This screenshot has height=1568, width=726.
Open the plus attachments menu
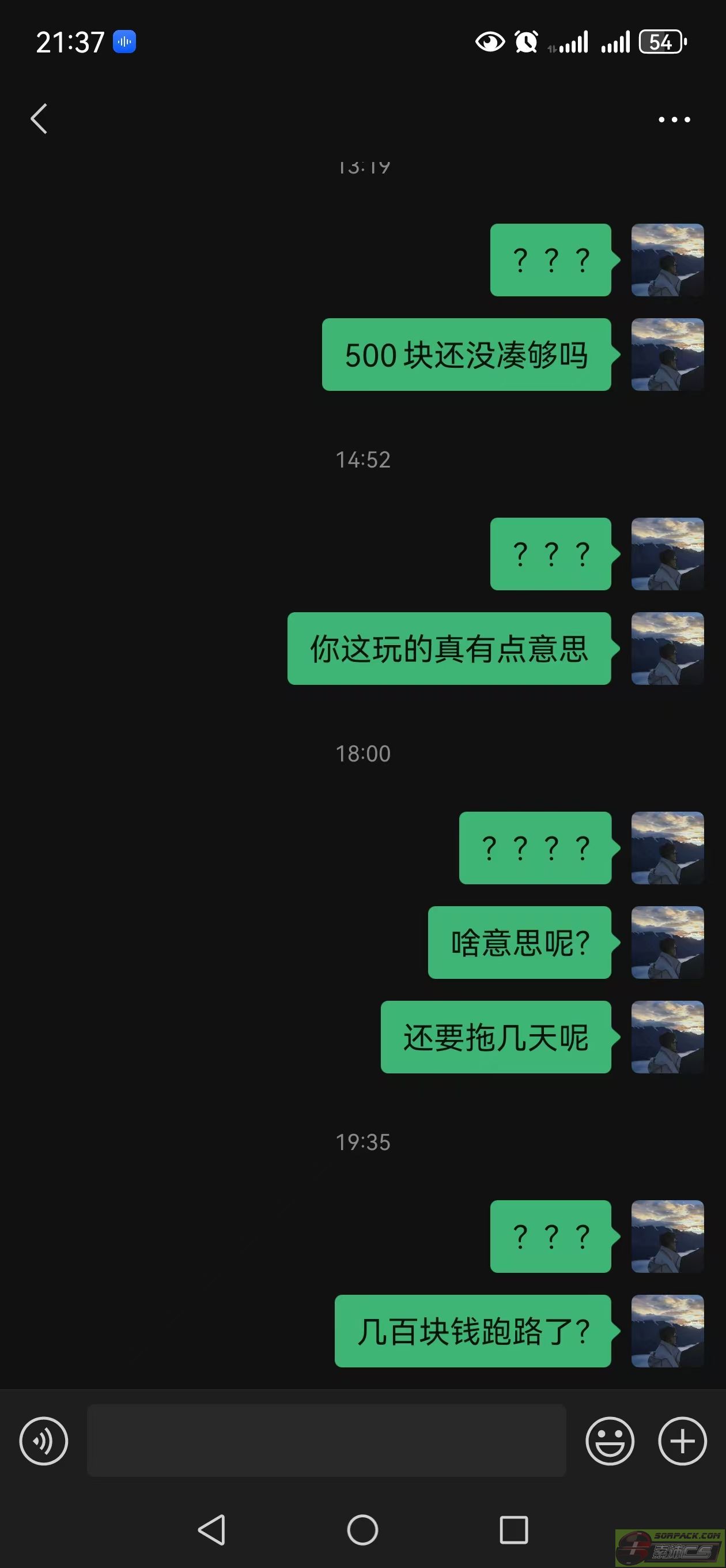pyautogui.click(x=682, y=1441)
